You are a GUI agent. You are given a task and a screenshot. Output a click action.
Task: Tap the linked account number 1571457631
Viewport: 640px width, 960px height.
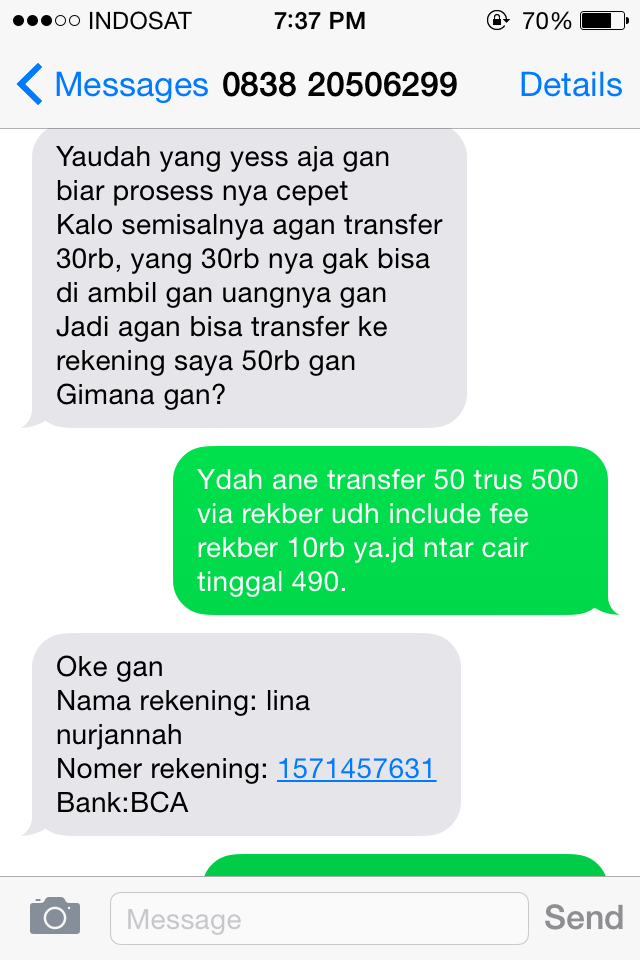[x=356, y=769]
